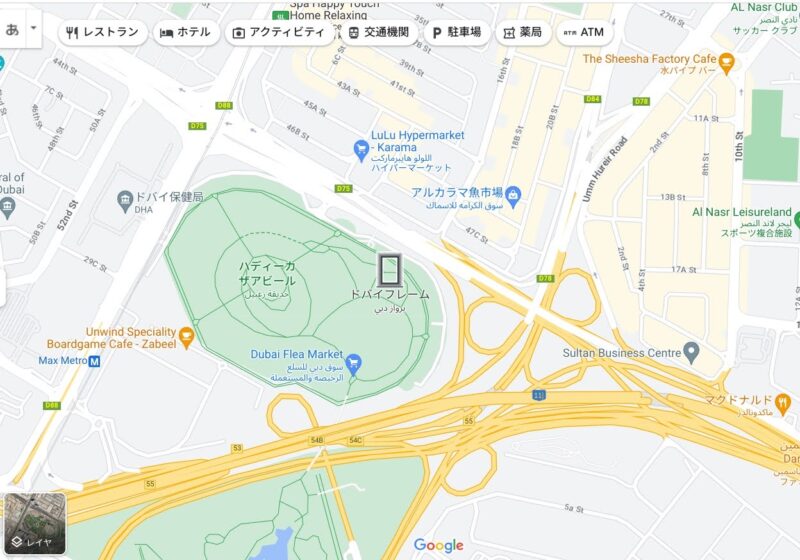Open the ドバイフレーム landmark marker

coord(389,270)
